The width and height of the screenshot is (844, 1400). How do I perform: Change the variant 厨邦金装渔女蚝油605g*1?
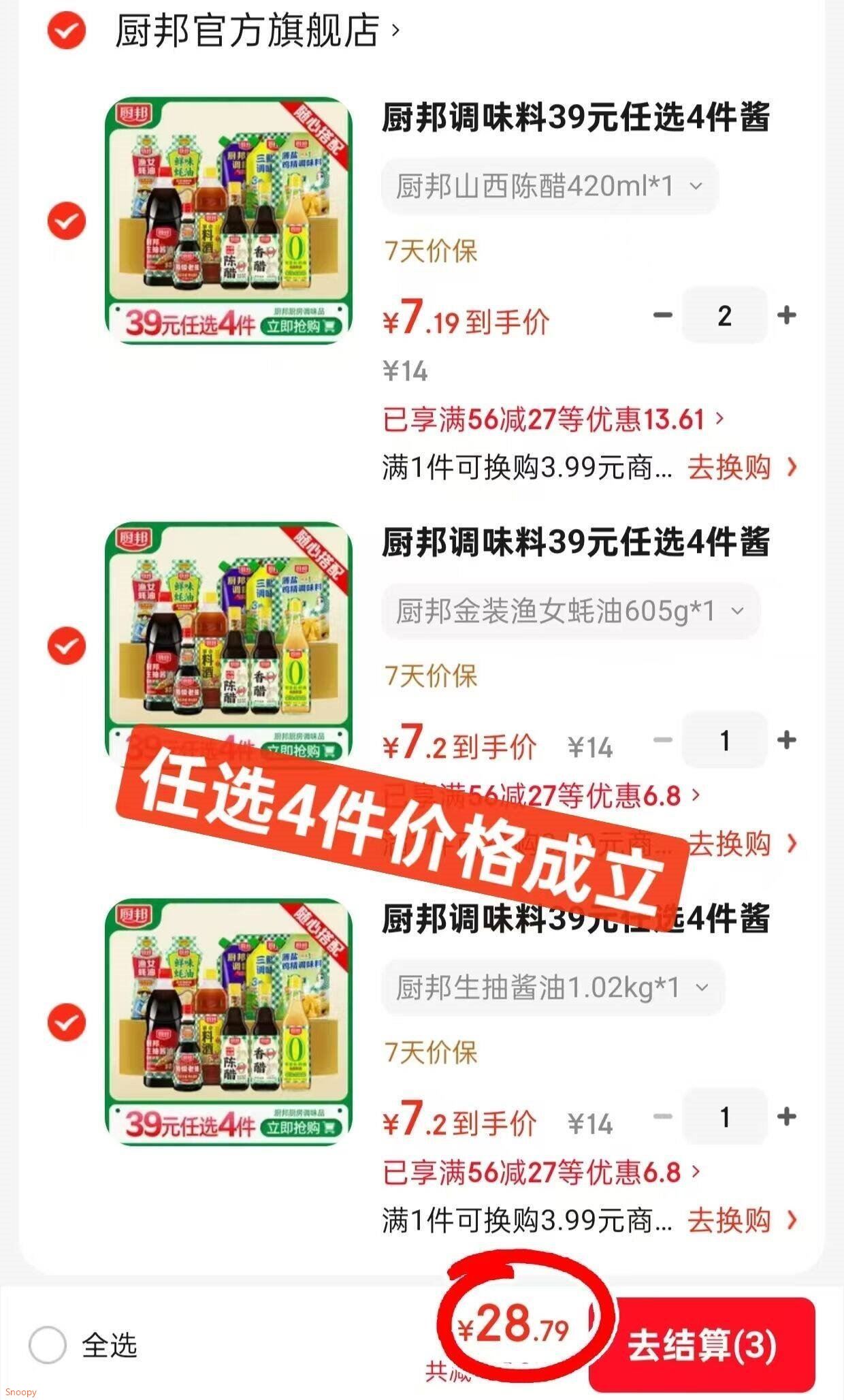pyautogui.click(x=570, y=611)
